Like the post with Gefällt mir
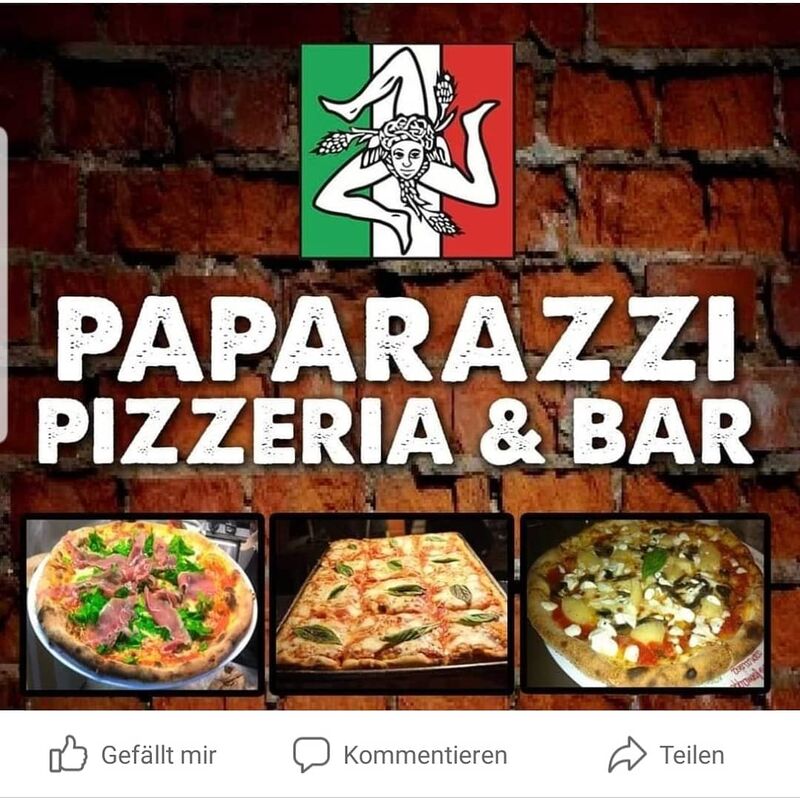Screen dimensions: 800x800 (133, 755)
